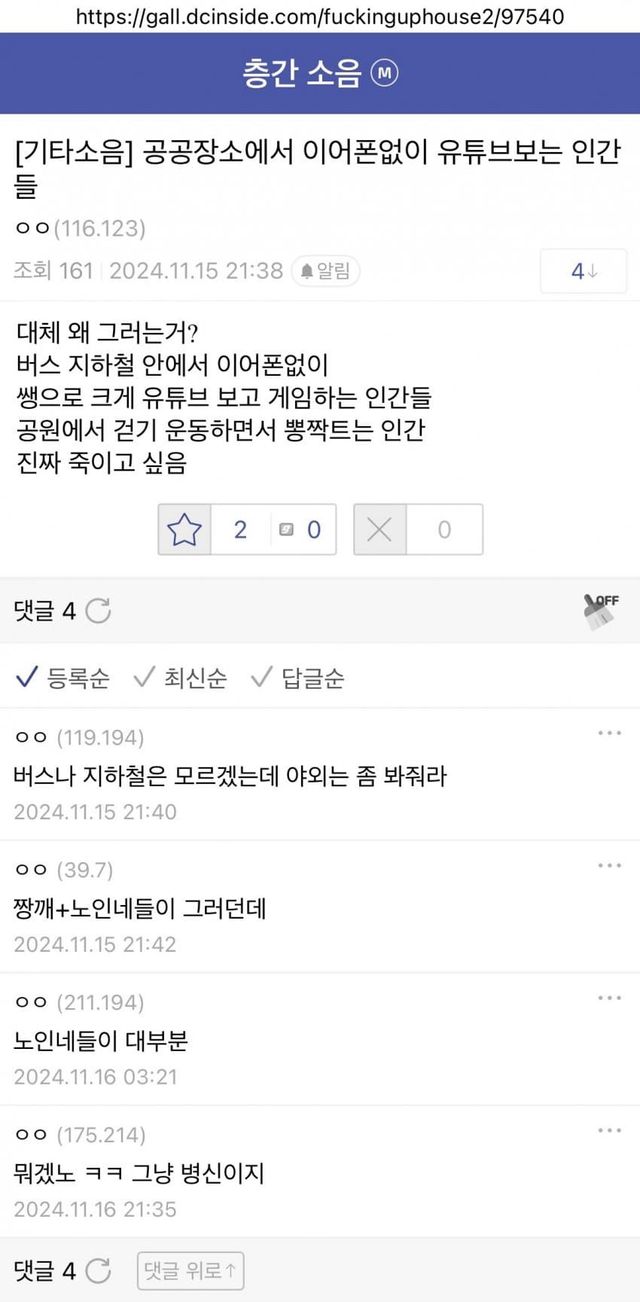640x1302 pixels.
Task: Open options menu for comment by 39.7
Action: tap(609, 866)
